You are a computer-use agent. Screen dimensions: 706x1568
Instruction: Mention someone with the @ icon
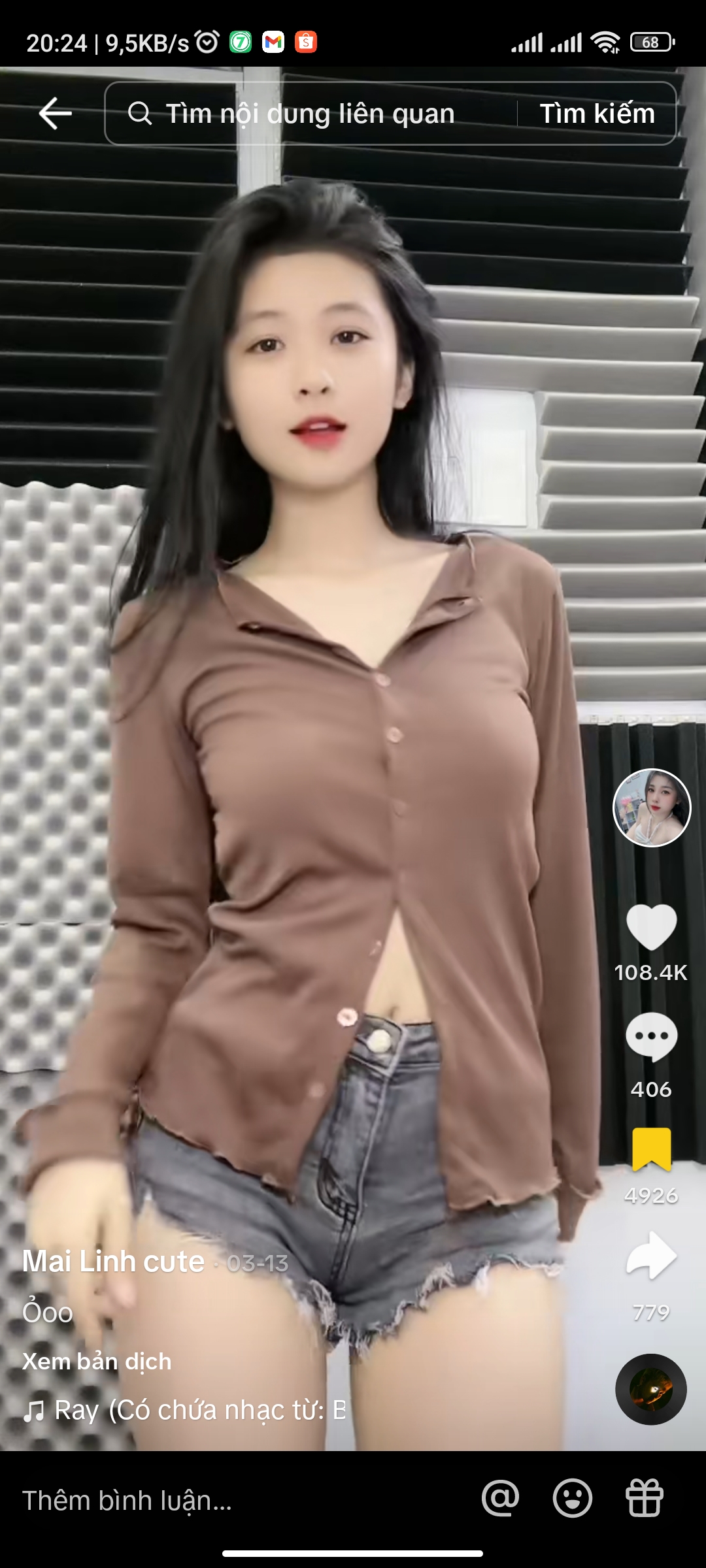pyautogui.click(x=500, y=1498)
